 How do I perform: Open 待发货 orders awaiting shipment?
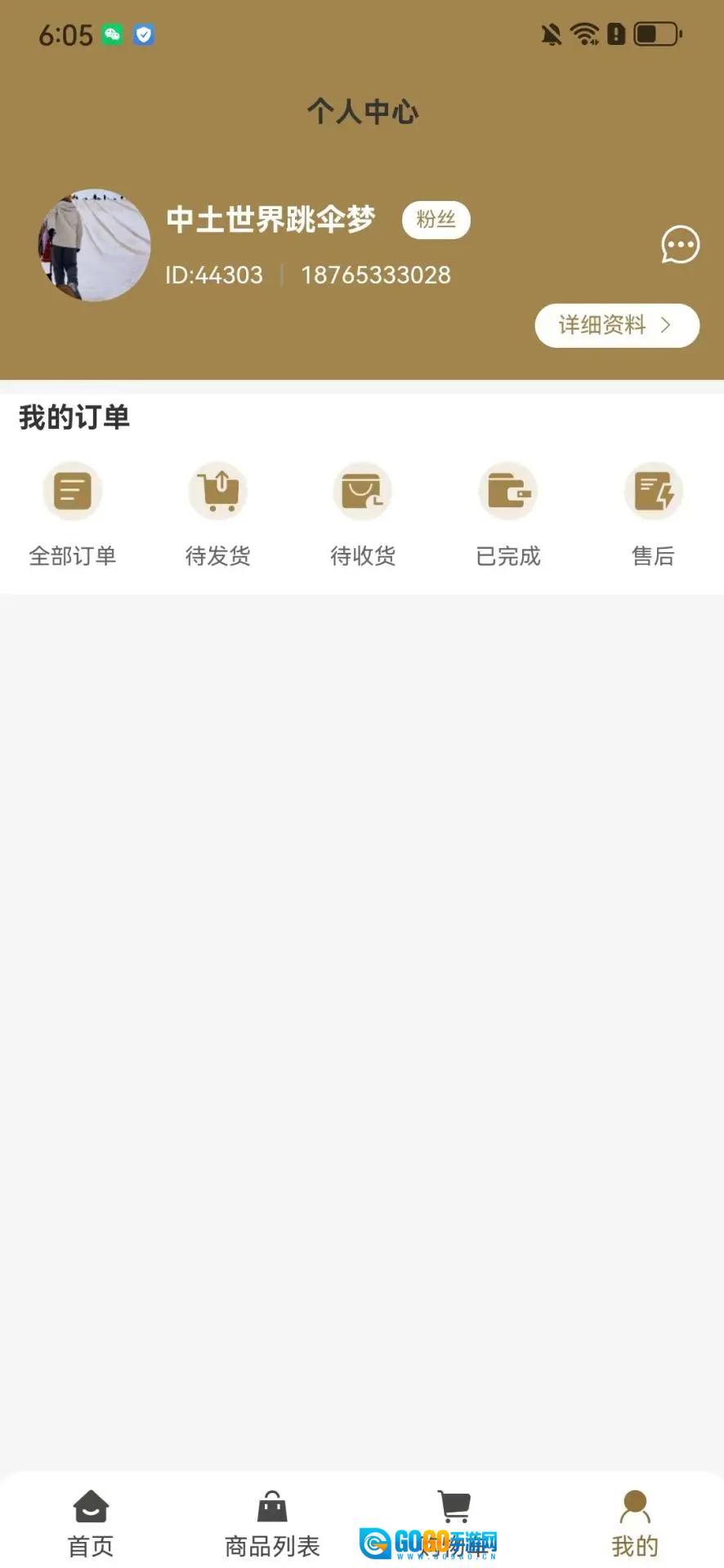pos(217,512)
